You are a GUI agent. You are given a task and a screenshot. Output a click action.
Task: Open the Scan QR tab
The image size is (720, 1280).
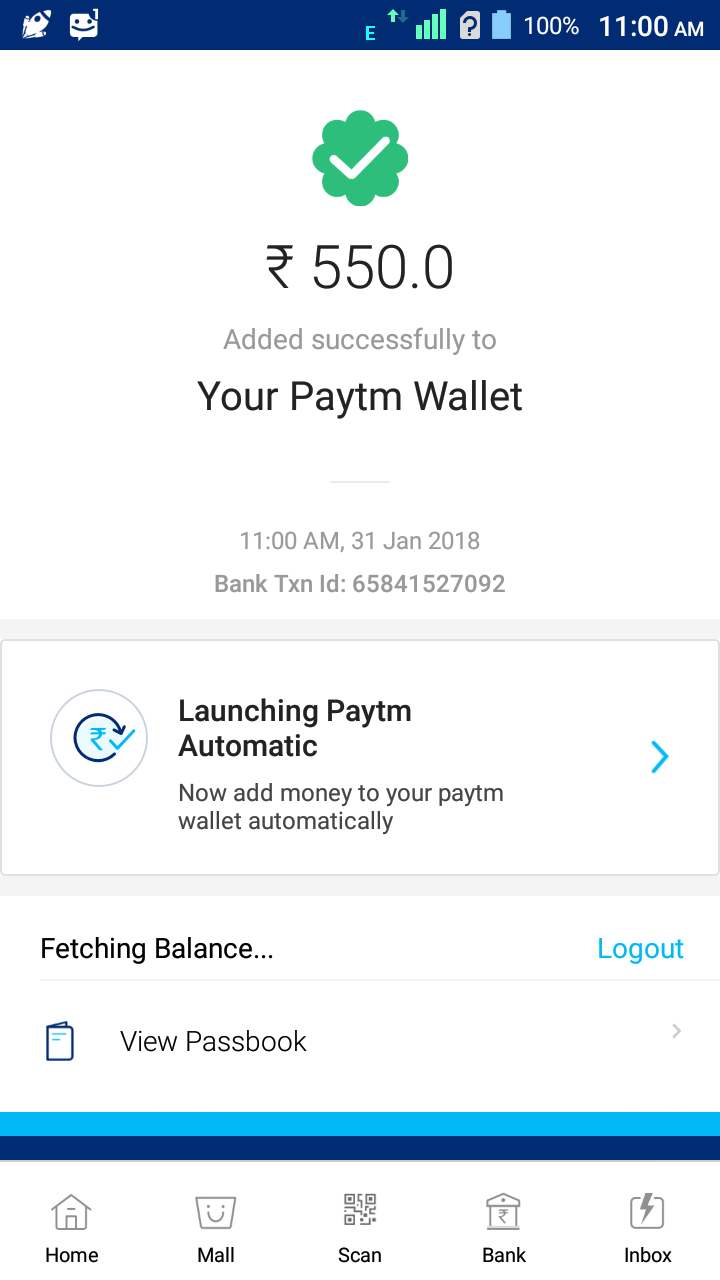point(360,1227)
